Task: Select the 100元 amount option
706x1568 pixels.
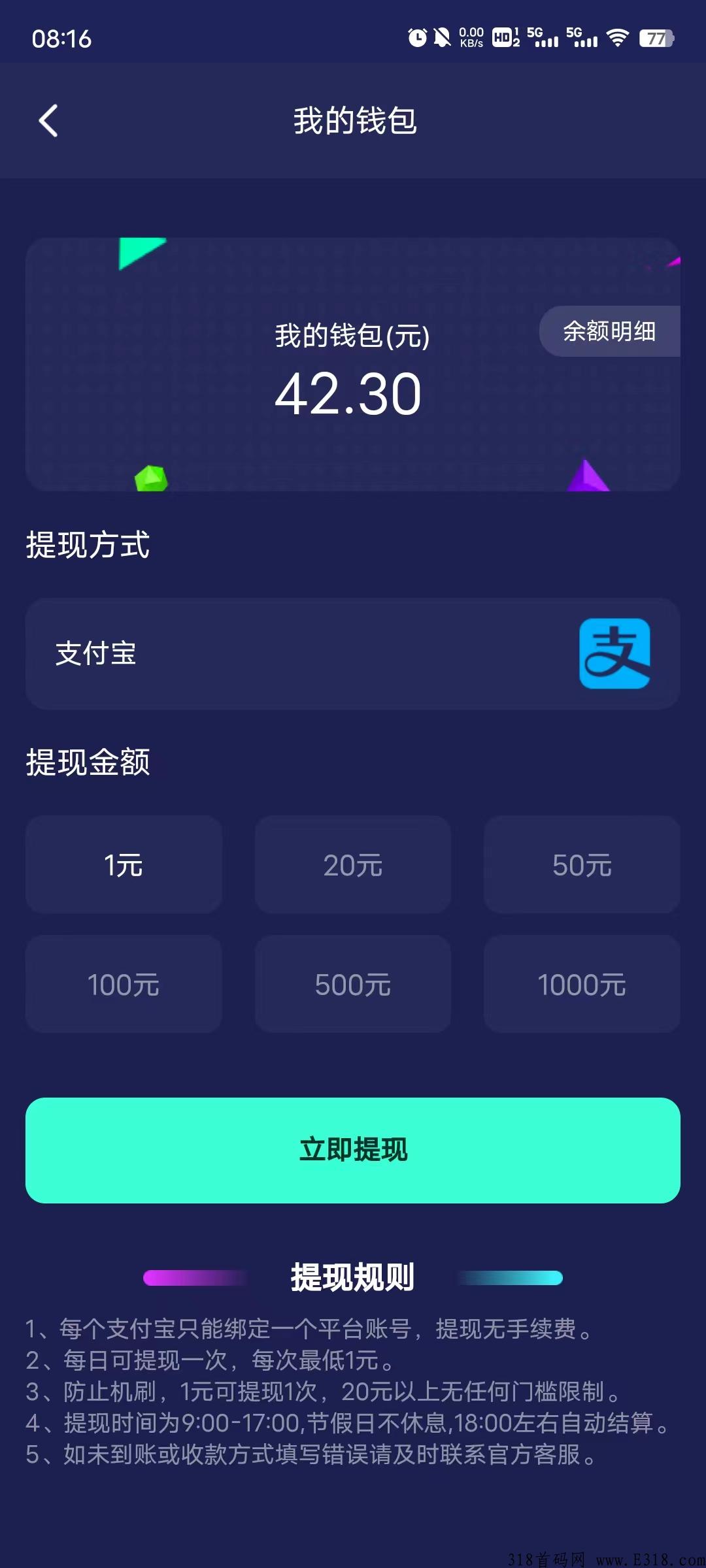Action: 124,984
